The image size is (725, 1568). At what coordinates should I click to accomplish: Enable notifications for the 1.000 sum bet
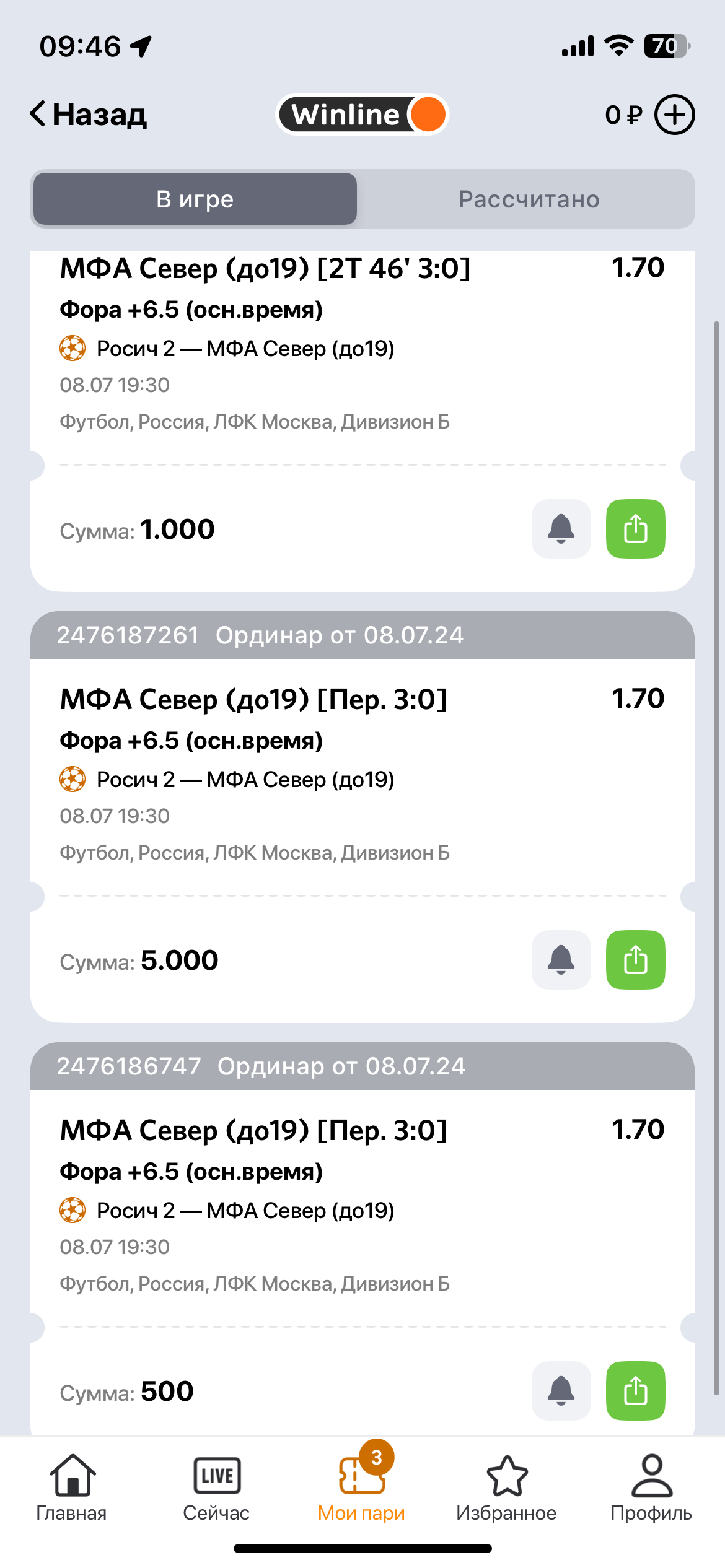(x=561, y=529)
